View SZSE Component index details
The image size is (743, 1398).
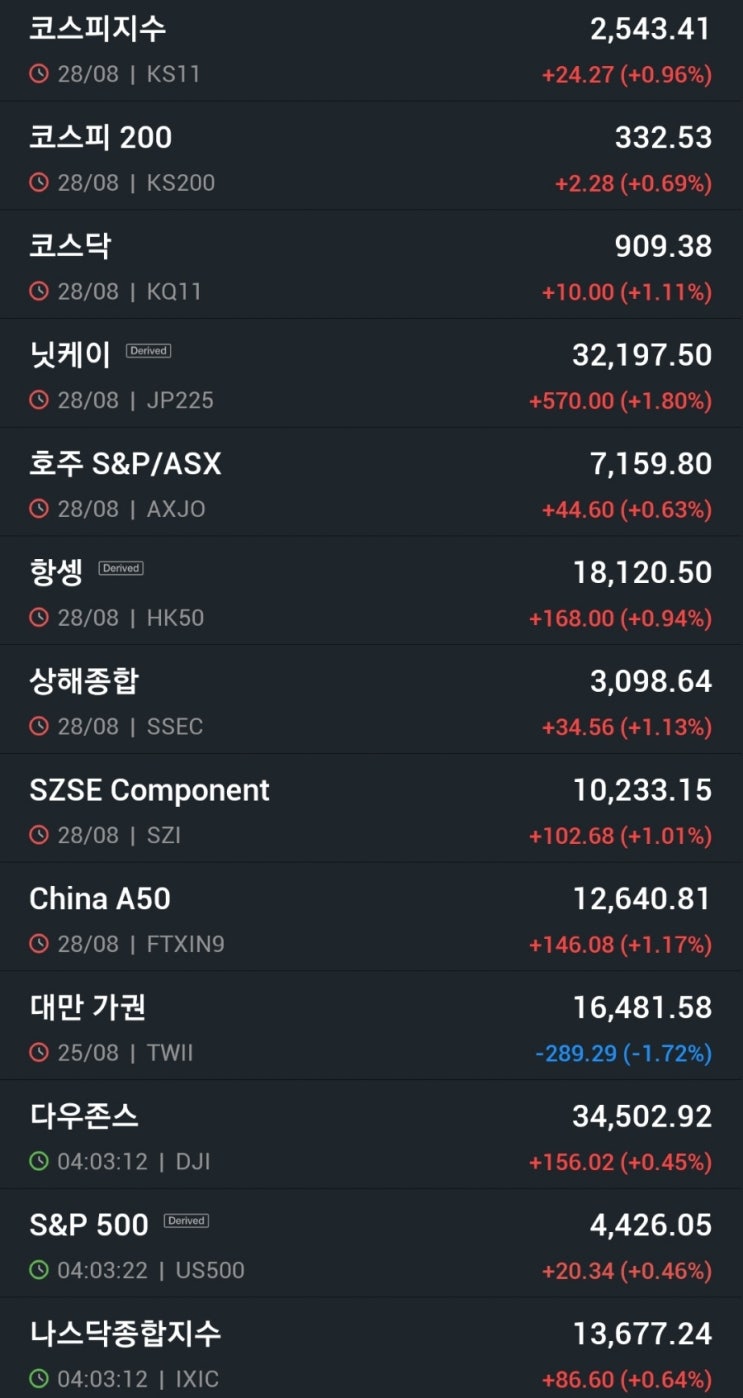pos(371,809)
